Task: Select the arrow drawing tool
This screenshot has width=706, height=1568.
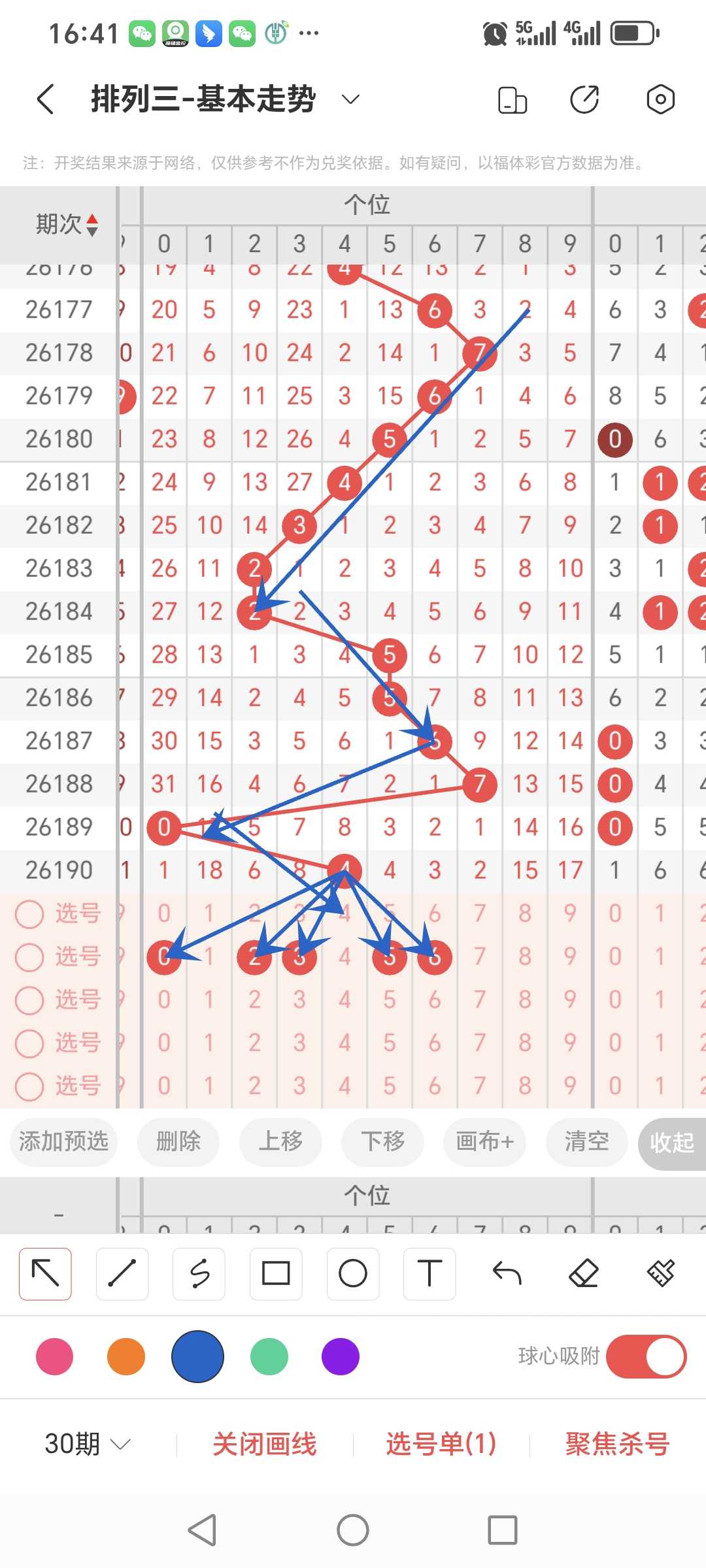Action: point(45,1273)
